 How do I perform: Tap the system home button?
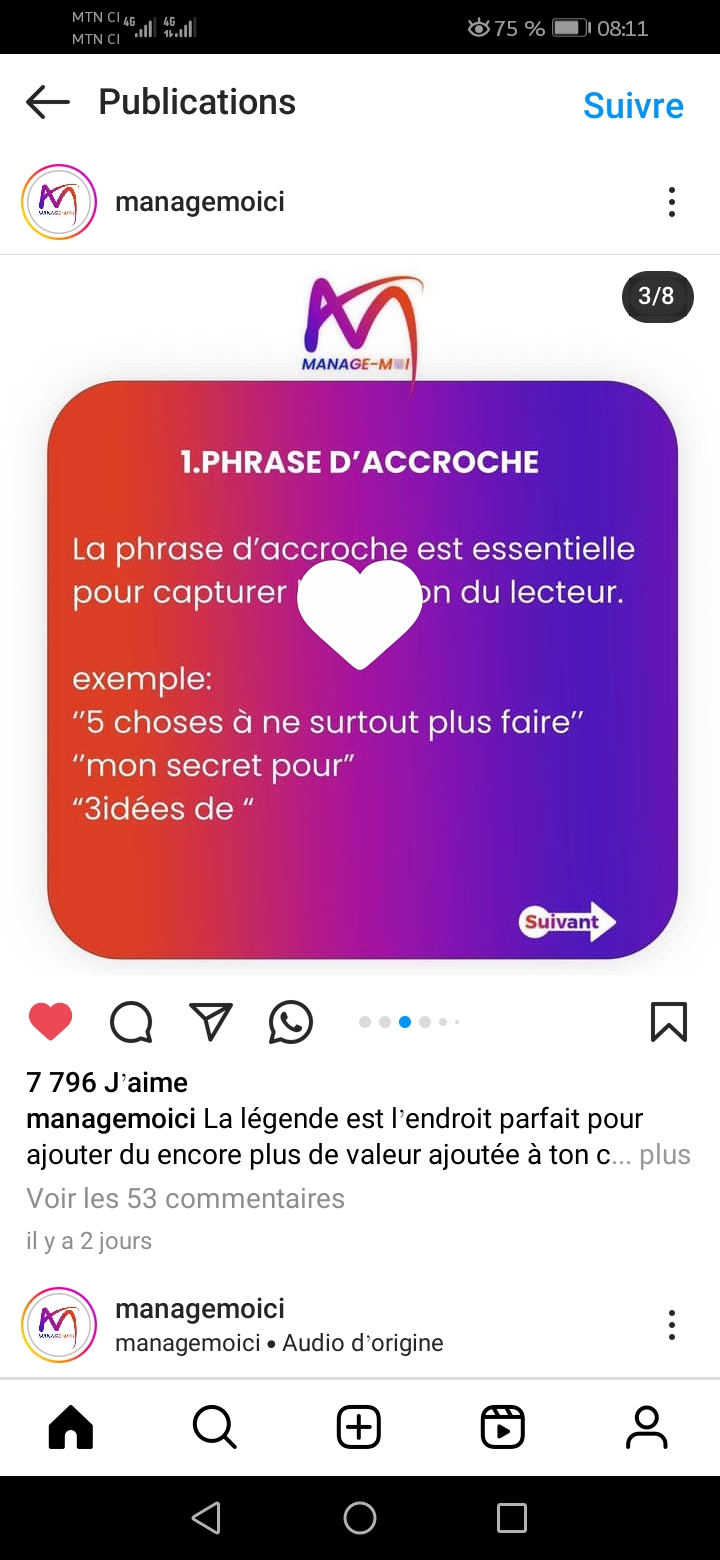(360, 1518)
